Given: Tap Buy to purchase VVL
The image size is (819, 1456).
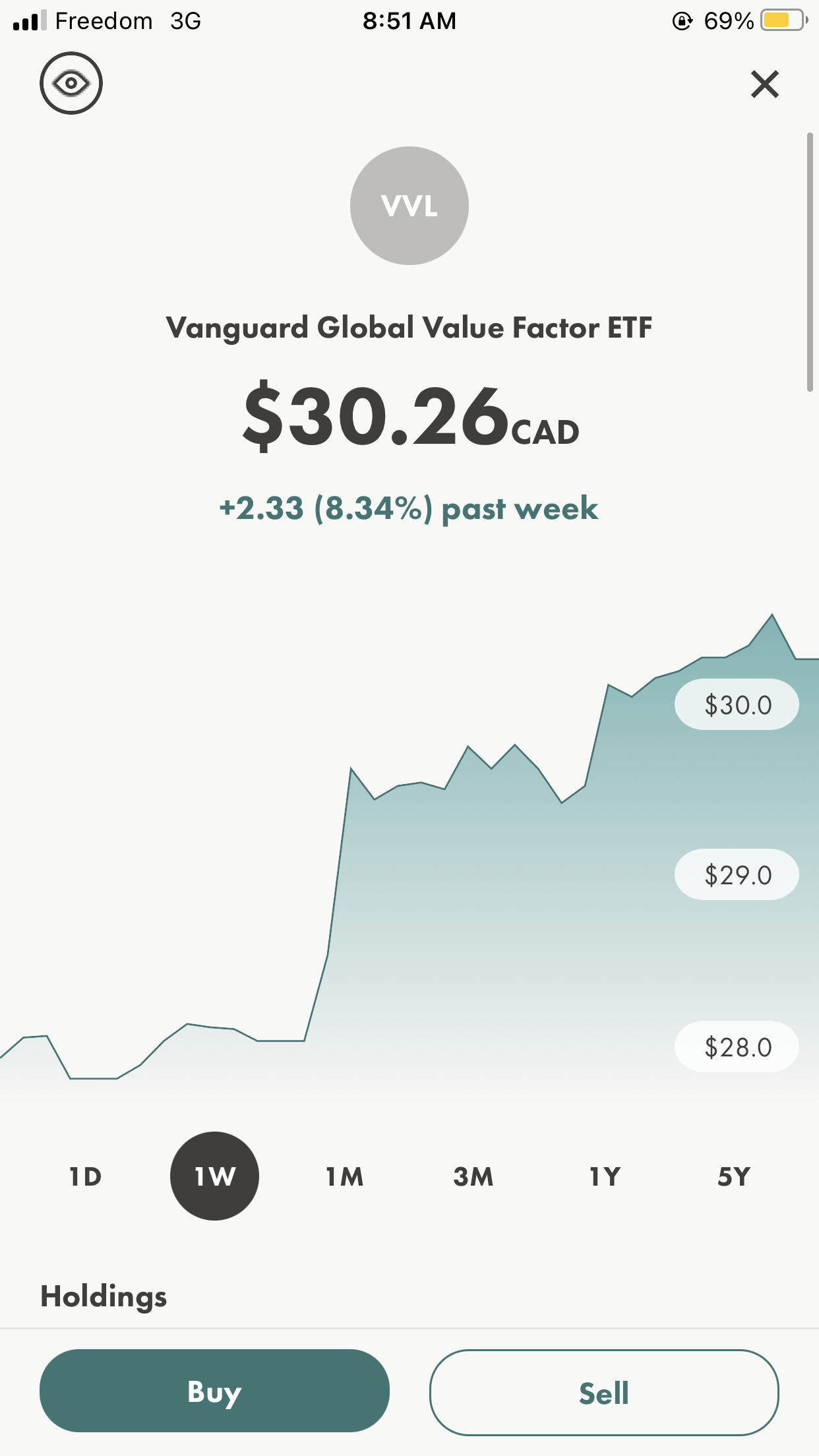Looking at the screenshot, I should coord(214,1391).
